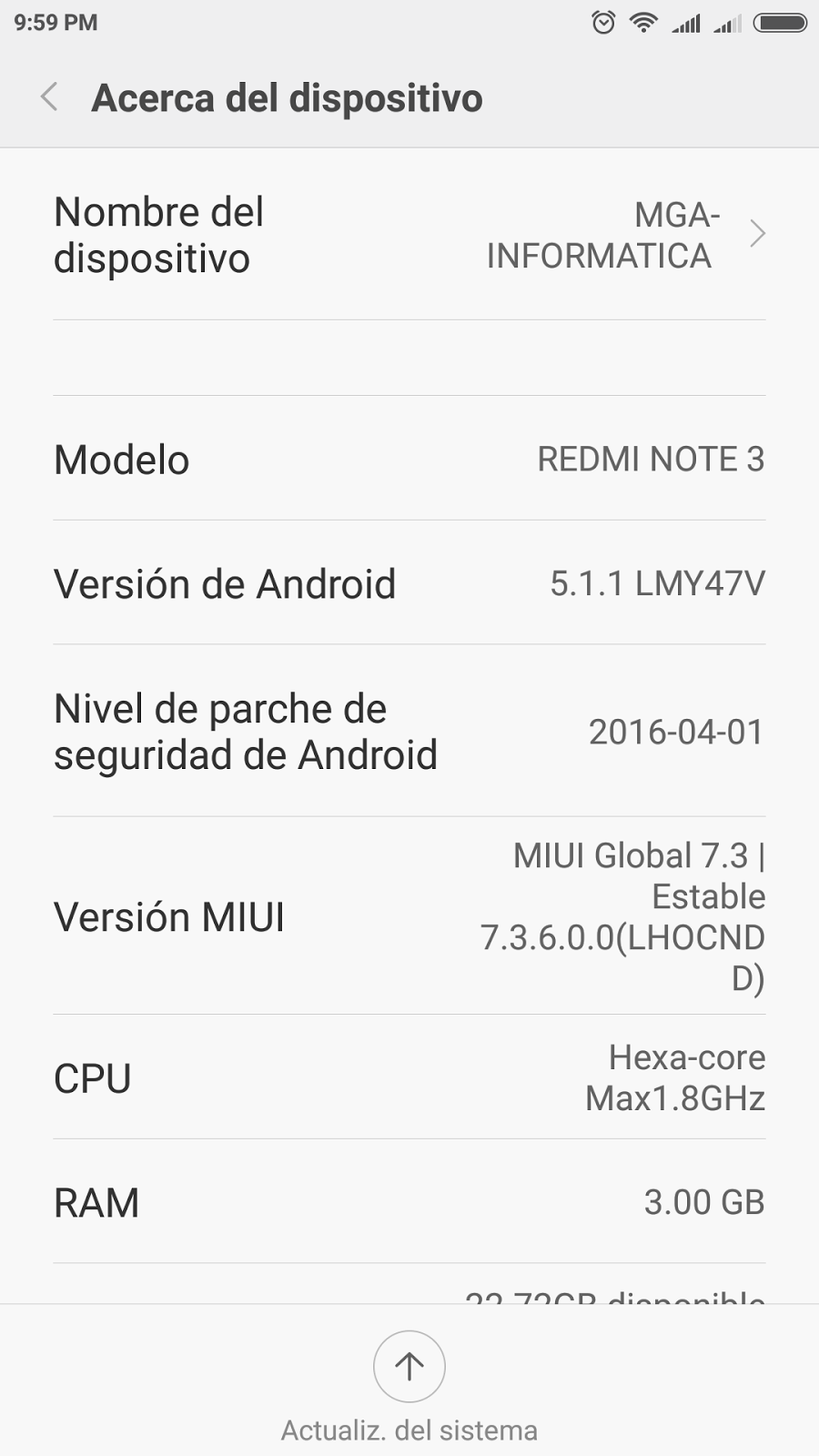Tap the Actualiz. del sistema button
Screen dimensions: 819x1456
[x=409, y=1367]
